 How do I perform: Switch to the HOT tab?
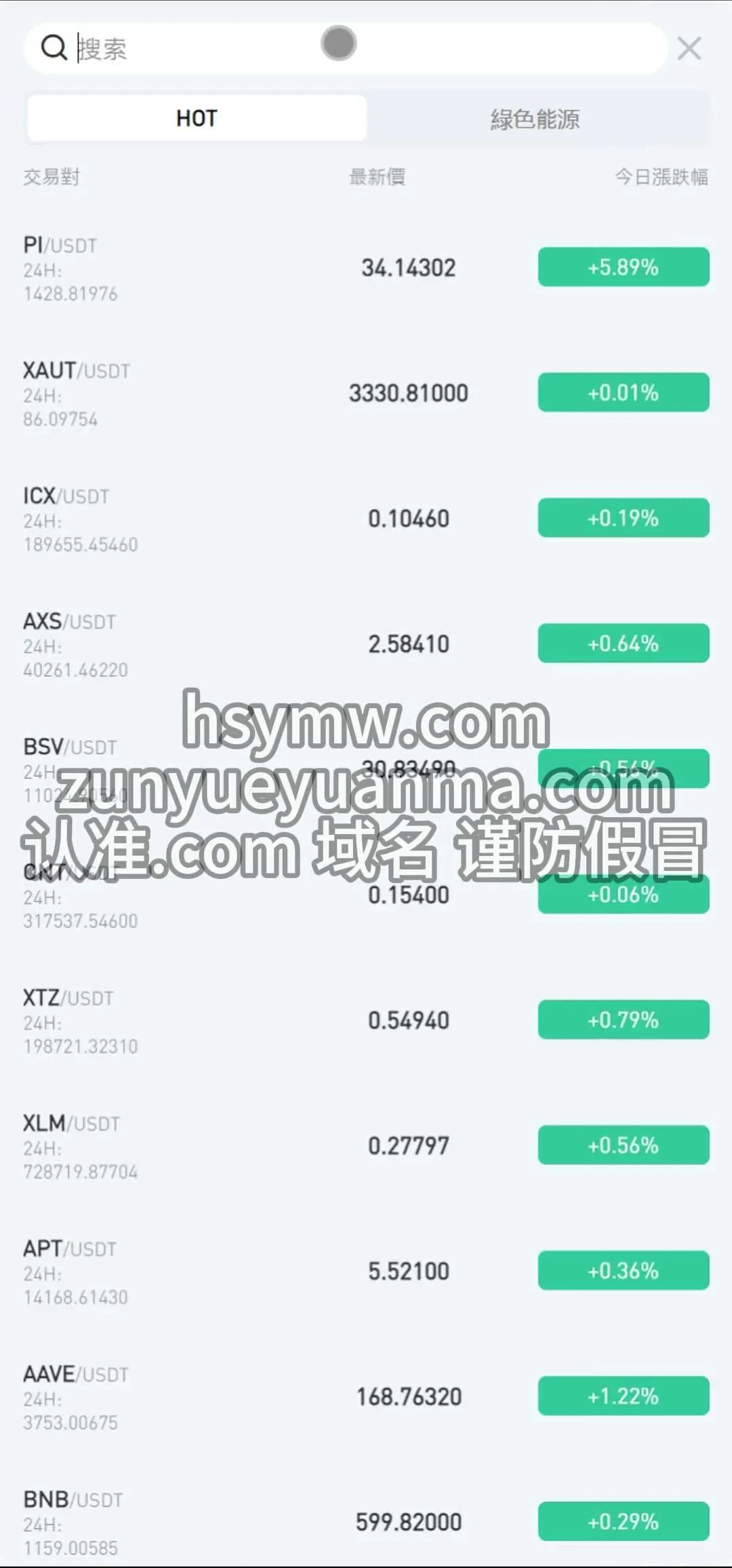197,119
